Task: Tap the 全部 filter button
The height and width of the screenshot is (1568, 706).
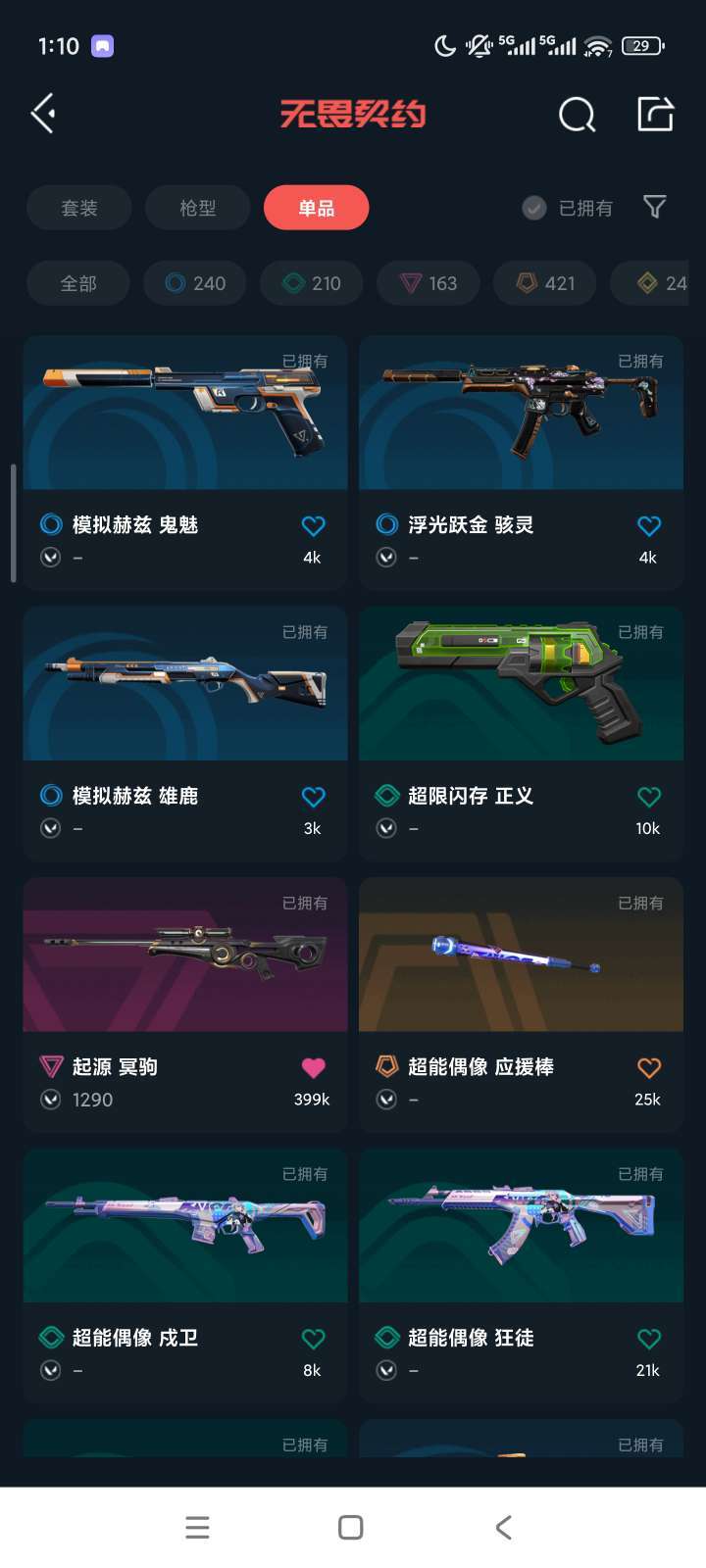Action: pos(77,283)
